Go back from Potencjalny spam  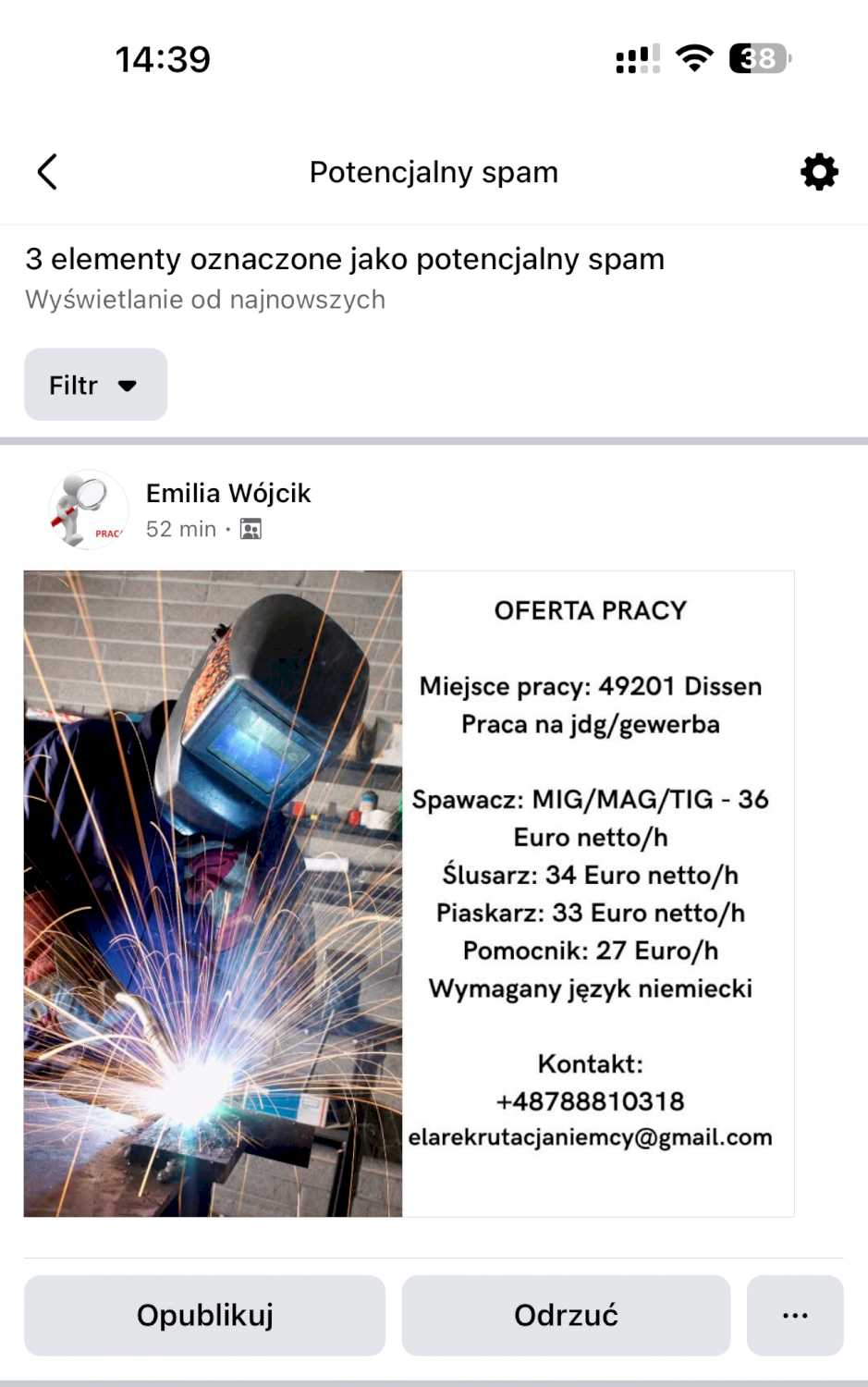47,172
